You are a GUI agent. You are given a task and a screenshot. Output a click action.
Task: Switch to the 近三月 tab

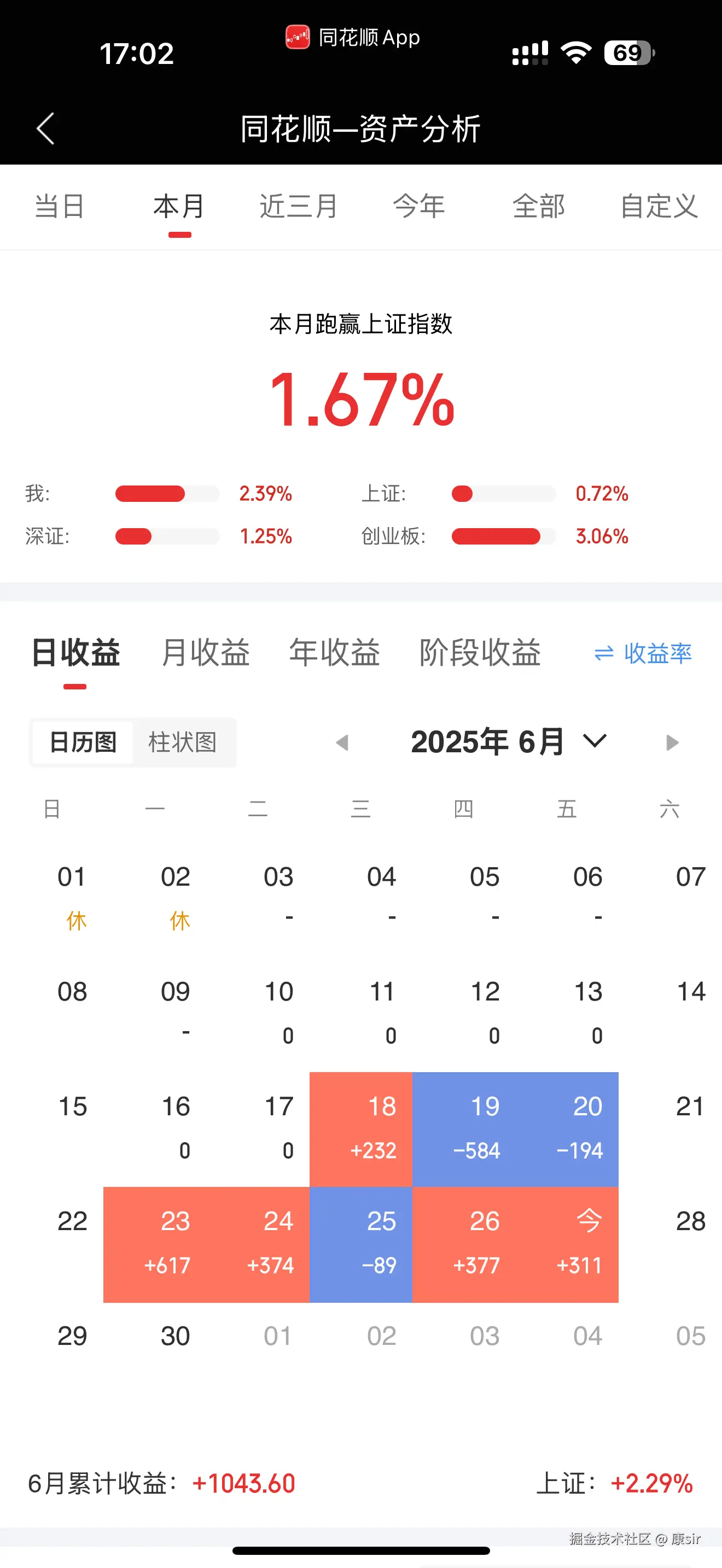(x=296, y=206)
